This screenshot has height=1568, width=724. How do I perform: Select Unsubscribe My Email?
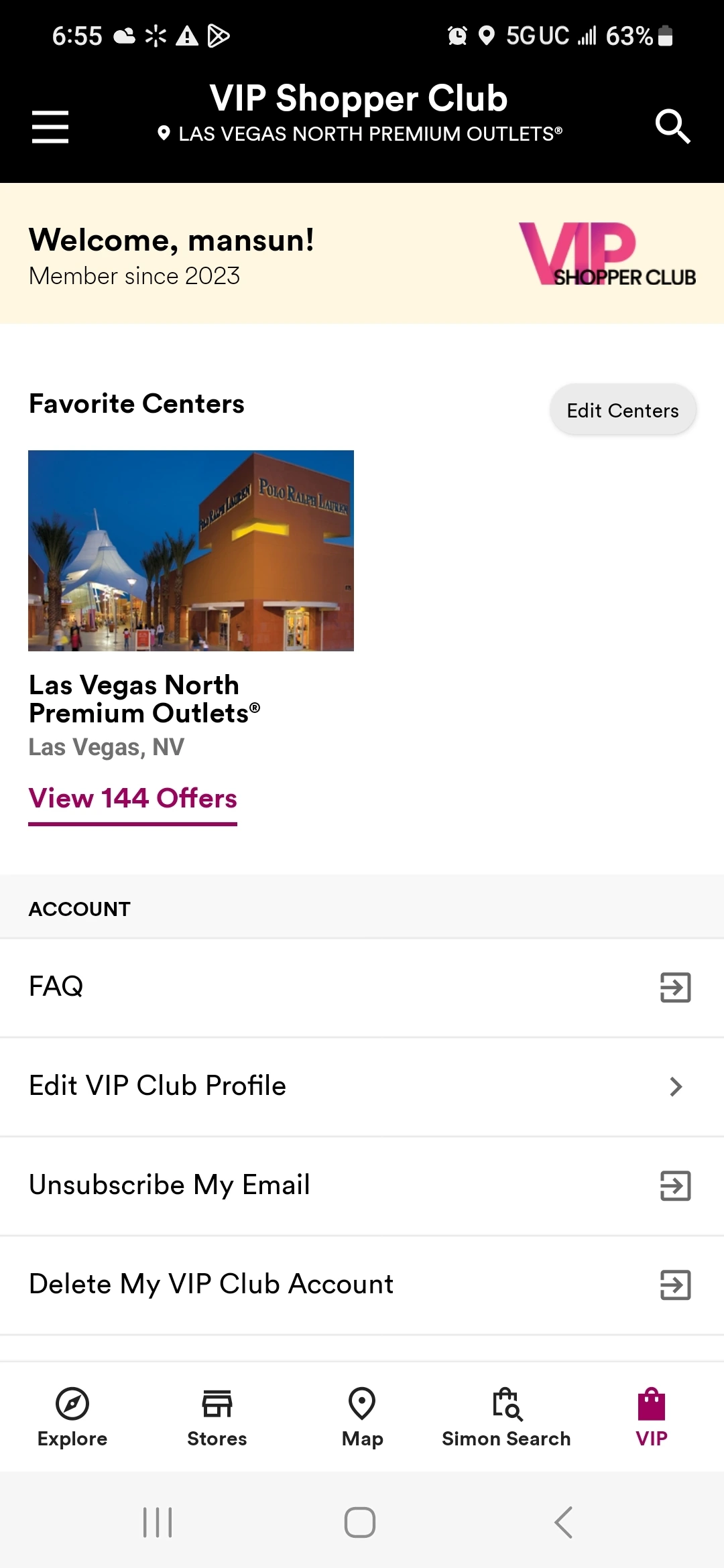pos(362,1185)
